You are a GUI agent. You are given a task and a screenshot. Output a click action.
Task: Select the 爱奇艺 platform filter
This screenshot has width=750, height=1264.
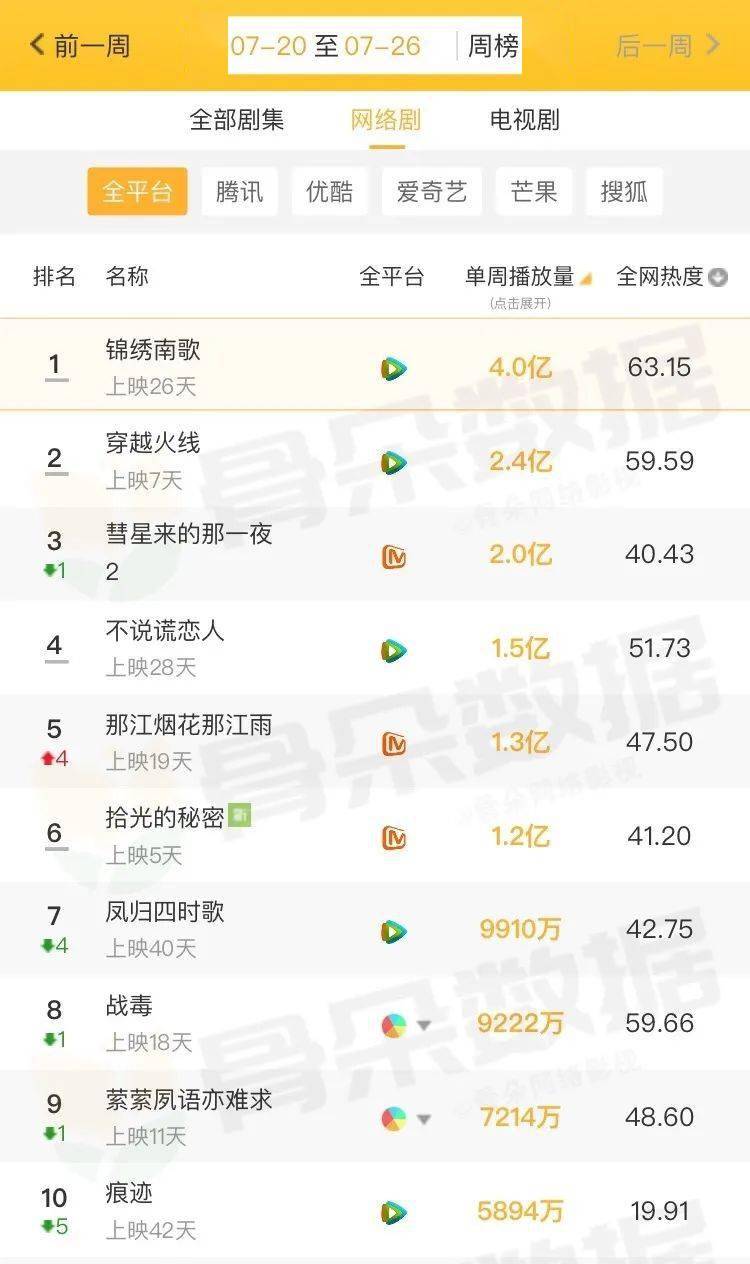[x=432, y=191]
